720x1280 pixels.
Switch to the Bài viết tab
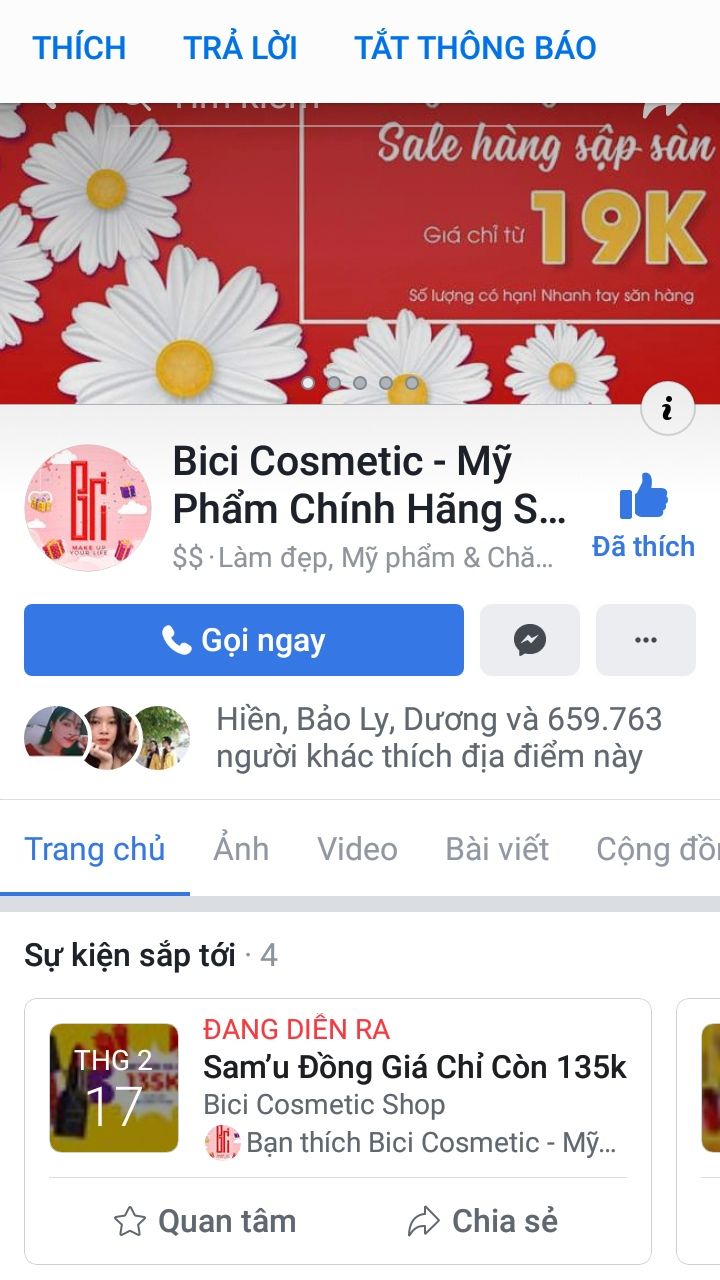pos(497,849)
